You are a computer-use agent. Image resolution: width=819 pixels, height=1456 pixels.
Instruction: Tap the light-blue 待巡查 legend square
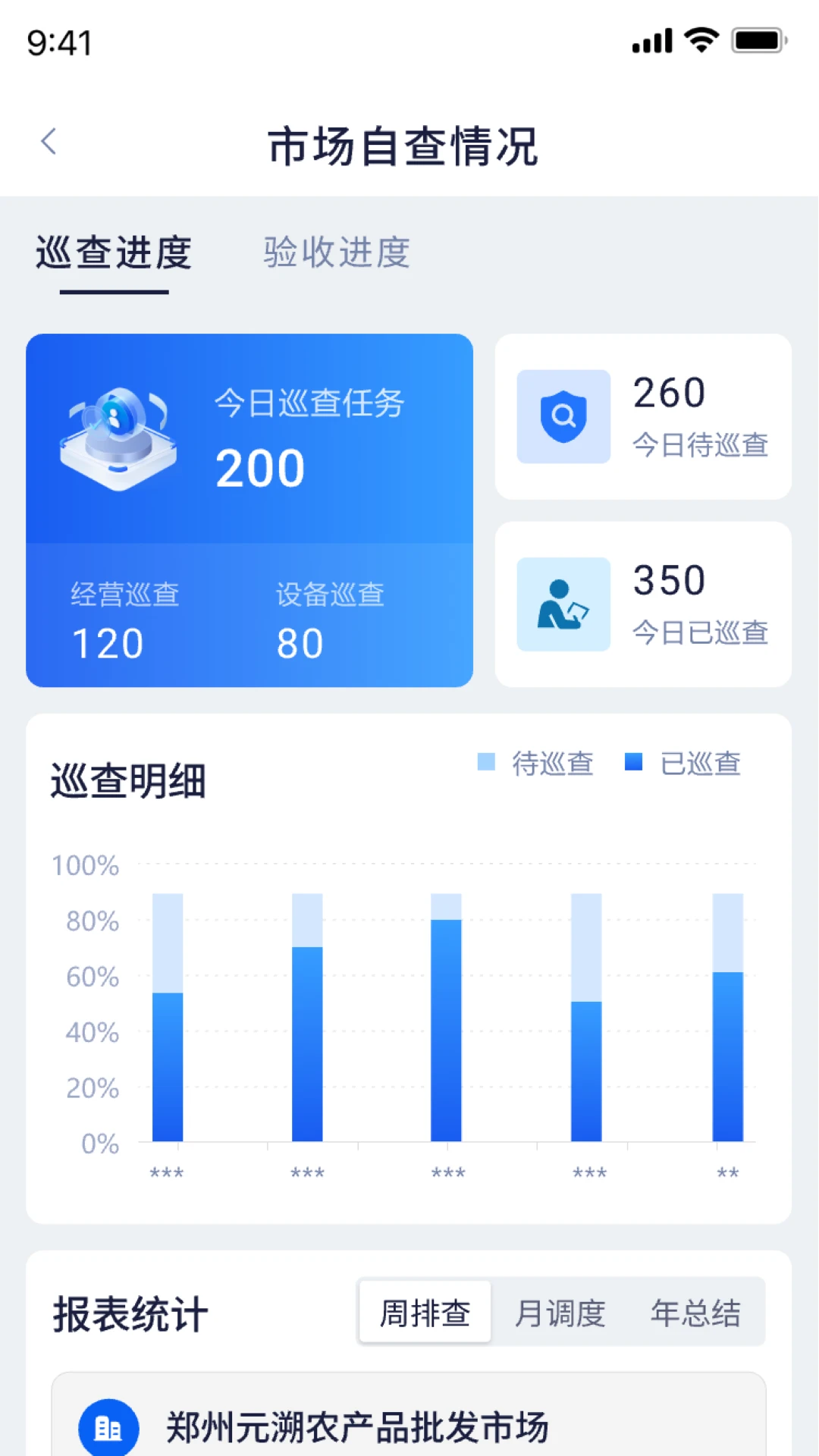[x=486, y=764]
